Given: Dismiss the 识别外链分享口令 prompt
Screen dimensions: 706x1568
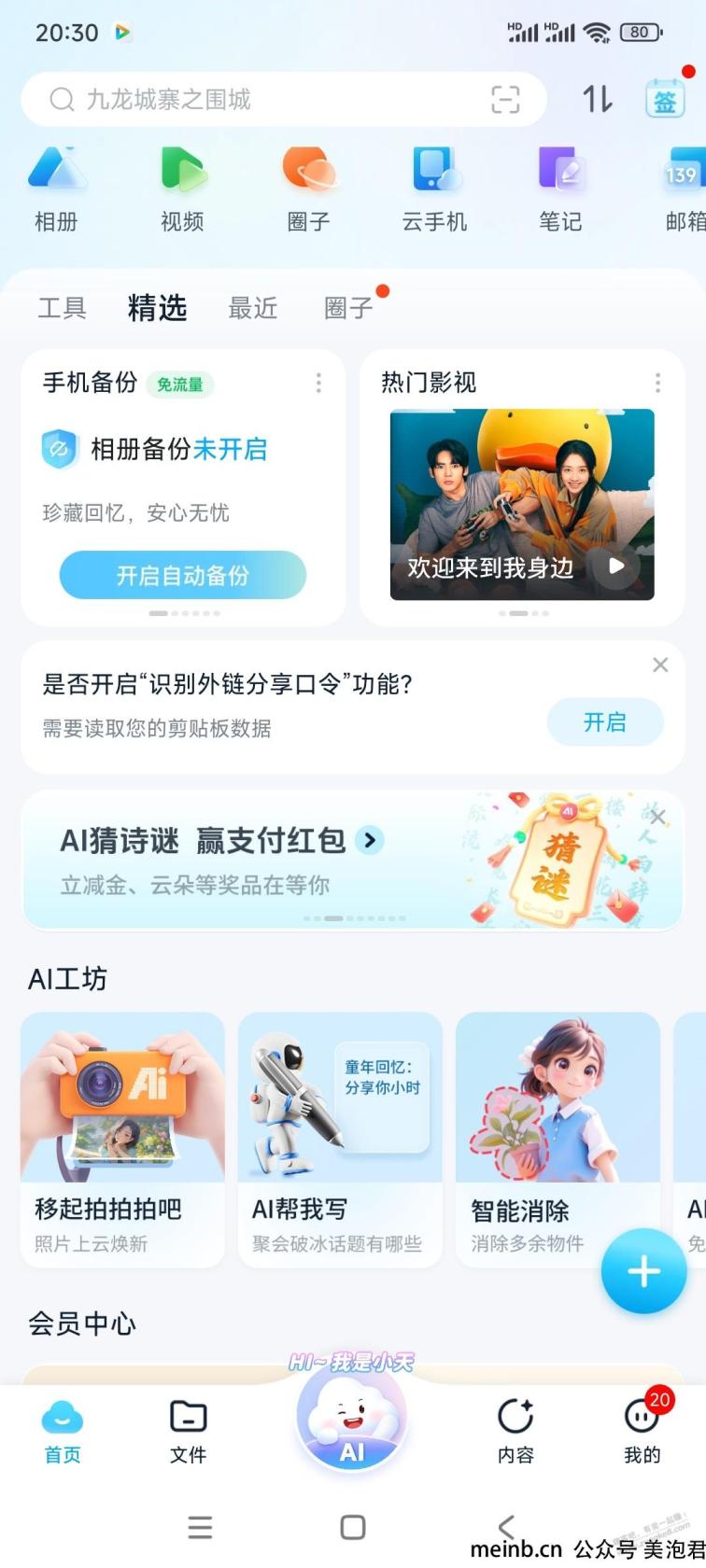Looking at the screenshot, I should coord(660,665).
